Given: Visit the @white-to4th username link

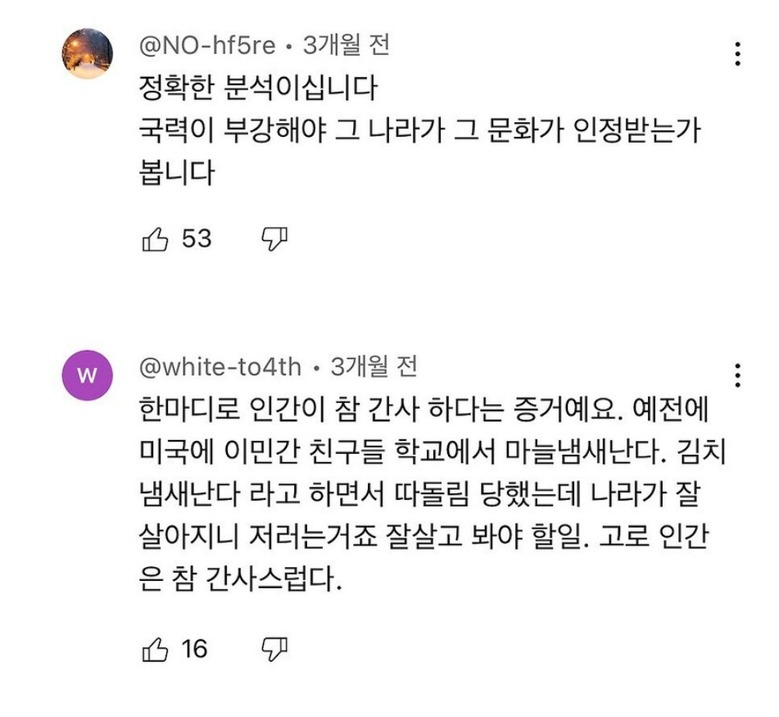Looking at the screenshot, I should pos(221,367).
